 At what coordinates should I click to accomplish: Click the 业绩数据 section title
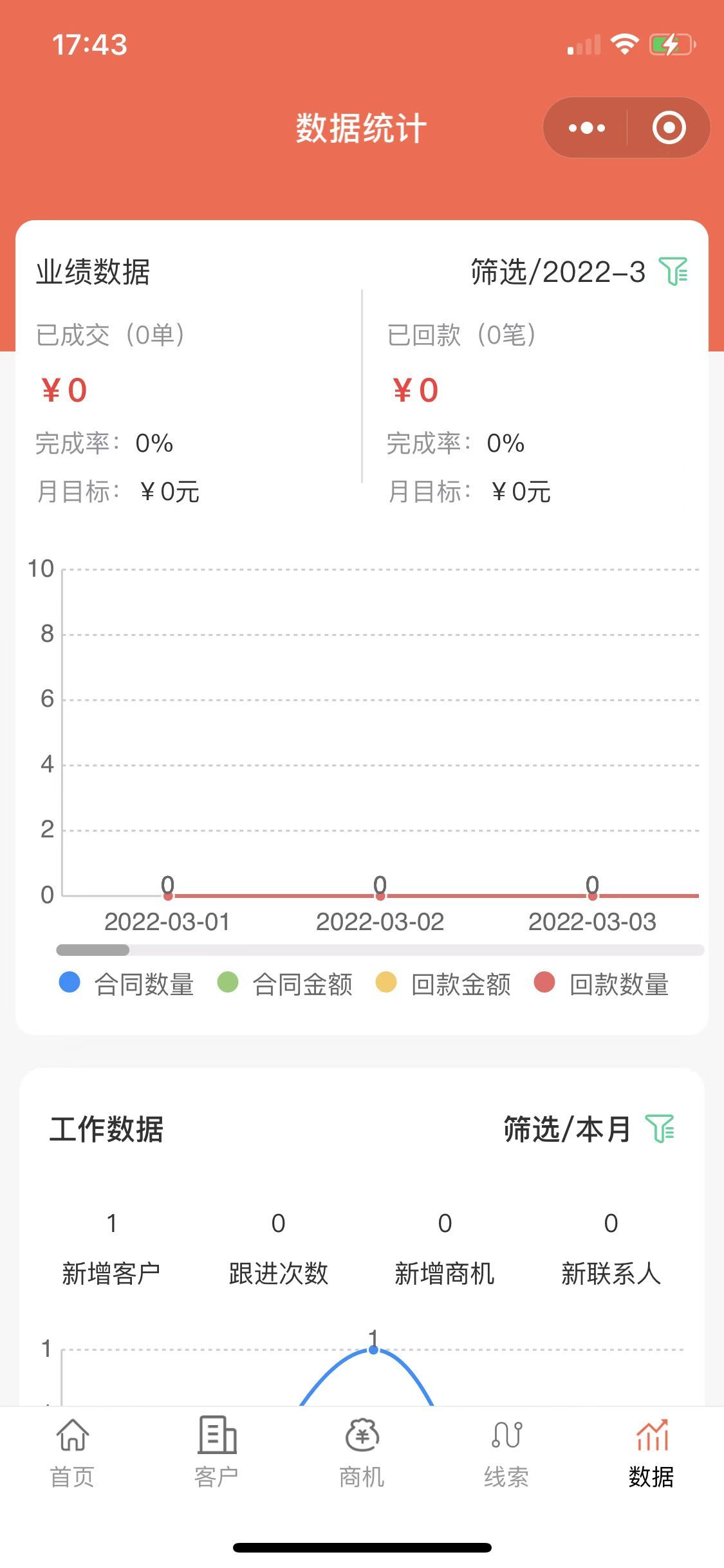(x=92, y=271)
